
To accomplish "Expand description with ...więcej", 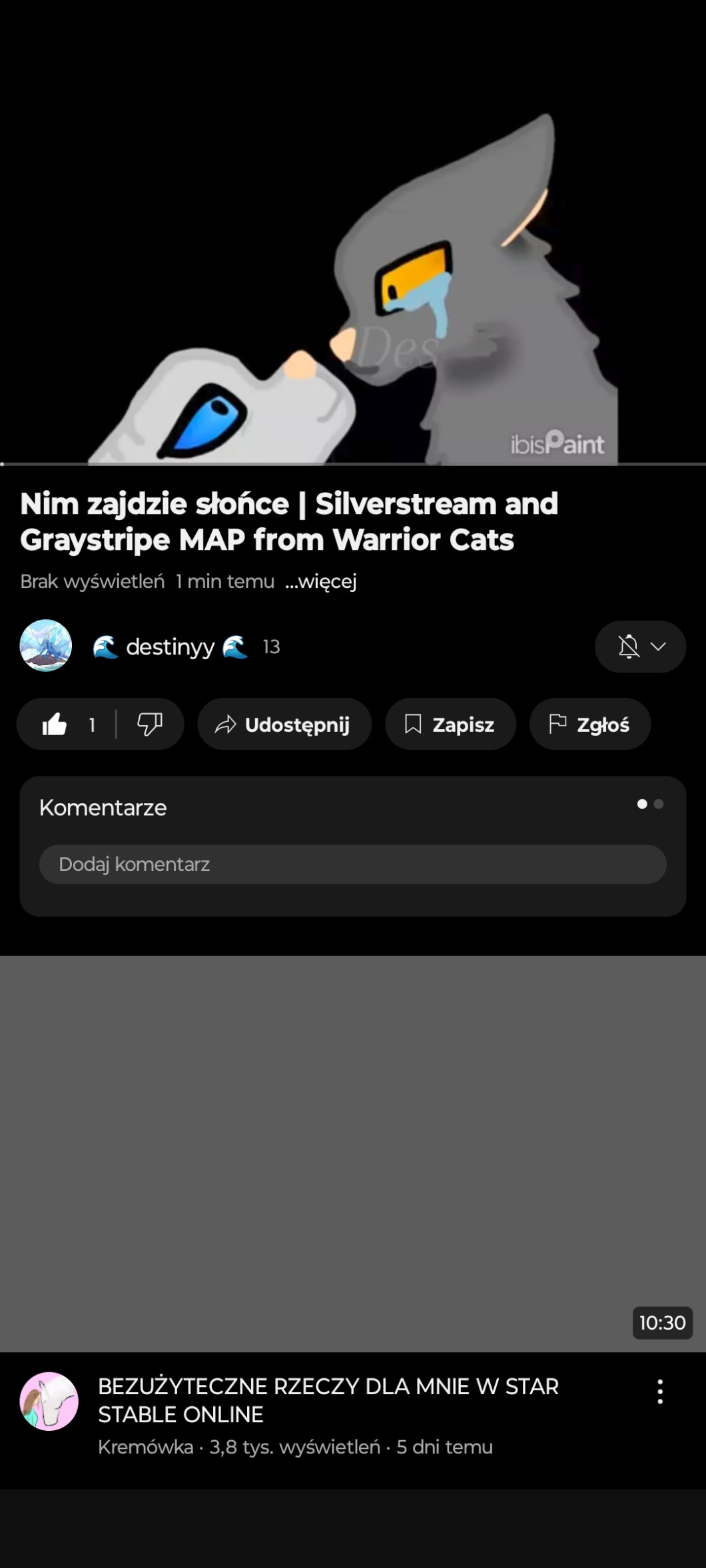I will 321,582.
